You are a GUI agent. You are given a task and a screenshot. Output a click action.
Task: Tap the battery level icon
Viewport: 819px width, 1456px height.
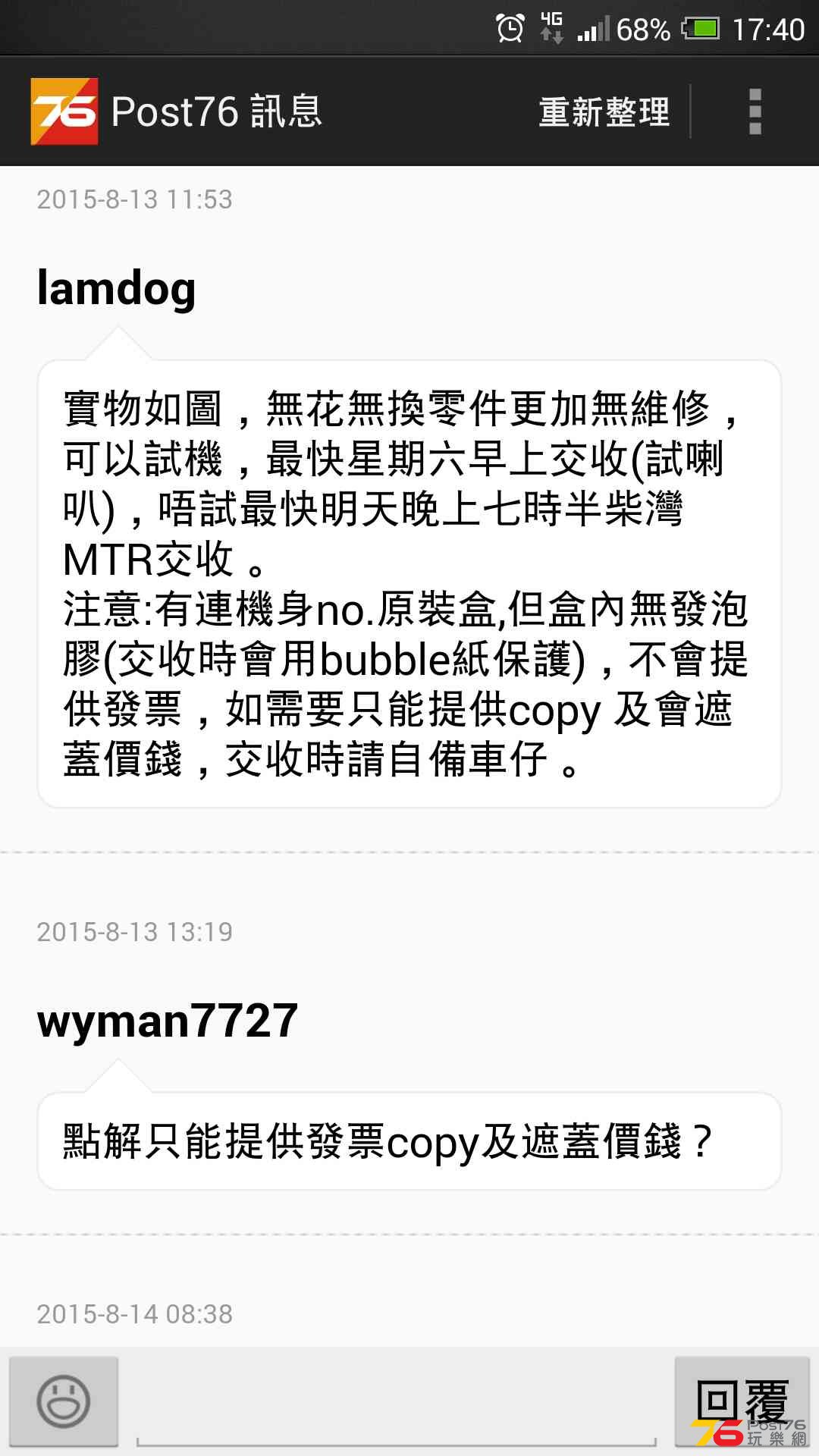(x=701, y=28)
